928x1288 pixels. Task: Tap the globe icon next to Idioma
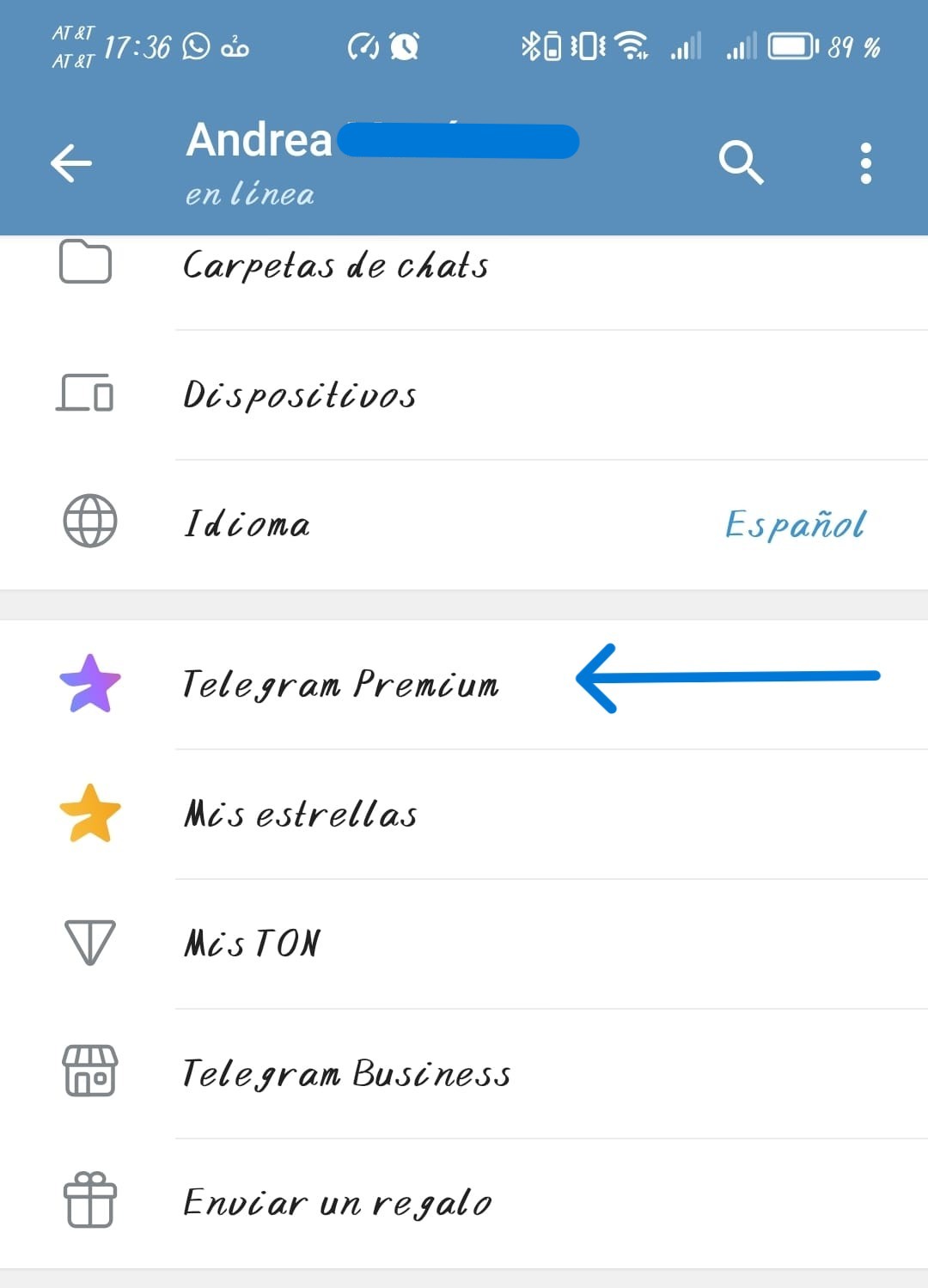(89, 522)
